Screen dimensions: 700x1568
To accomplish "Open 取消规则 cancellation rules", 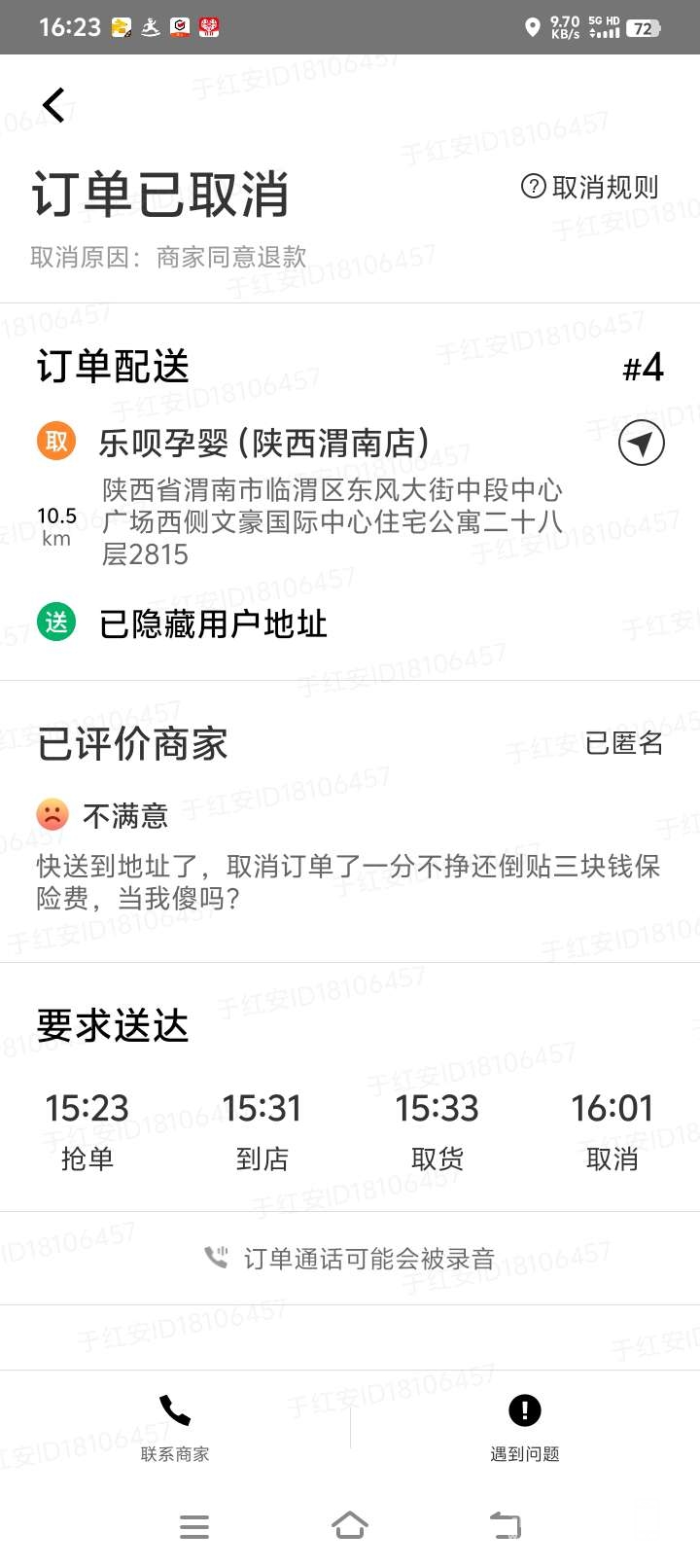I will 590,187.
